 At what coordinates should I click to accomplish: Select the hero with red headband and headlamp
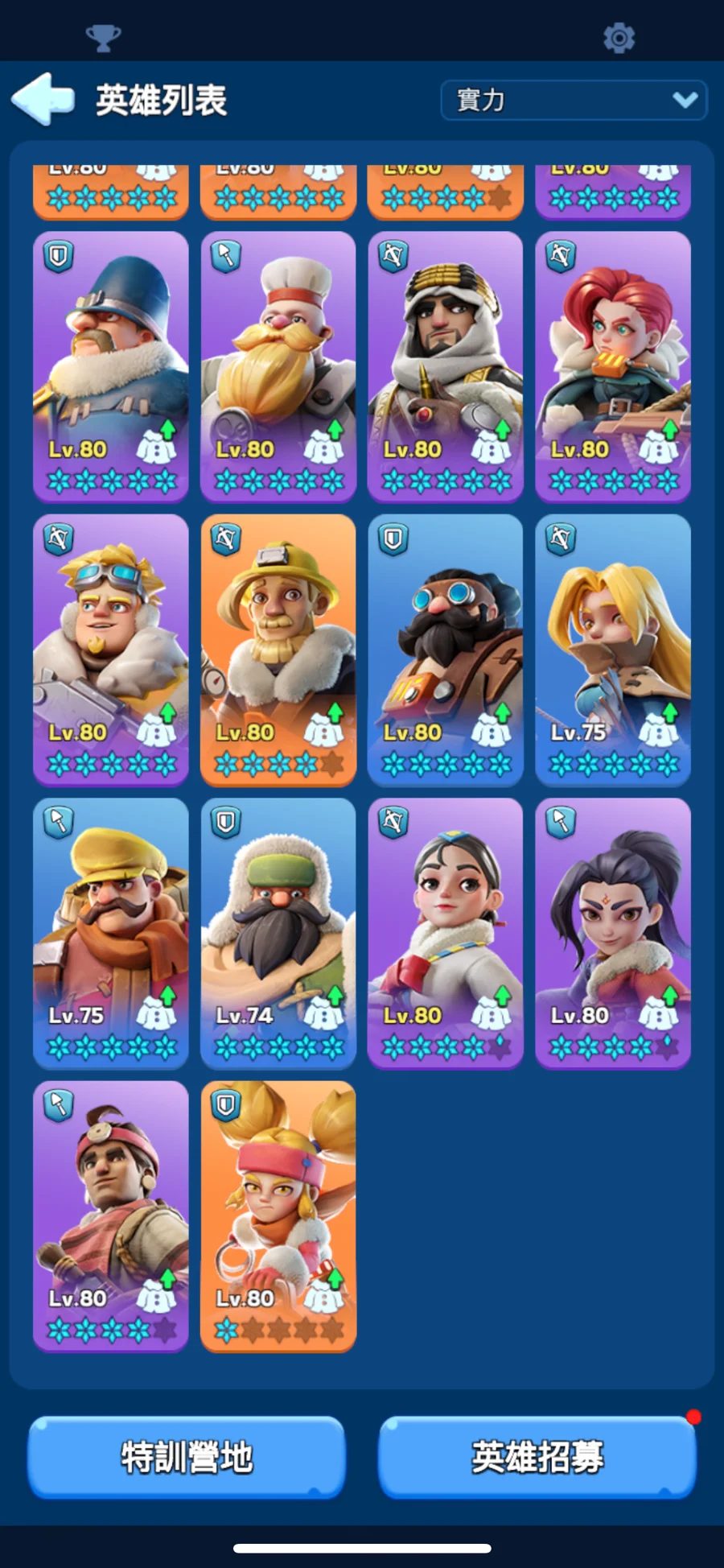[111, 1215]
